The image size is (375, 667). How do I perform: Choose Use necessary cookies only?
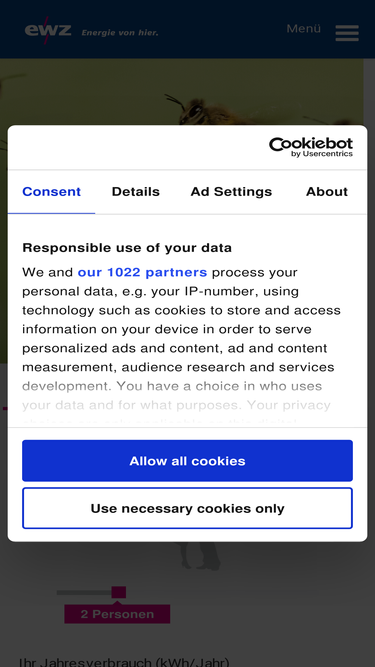pyautogui.click(x=187, y=508)
